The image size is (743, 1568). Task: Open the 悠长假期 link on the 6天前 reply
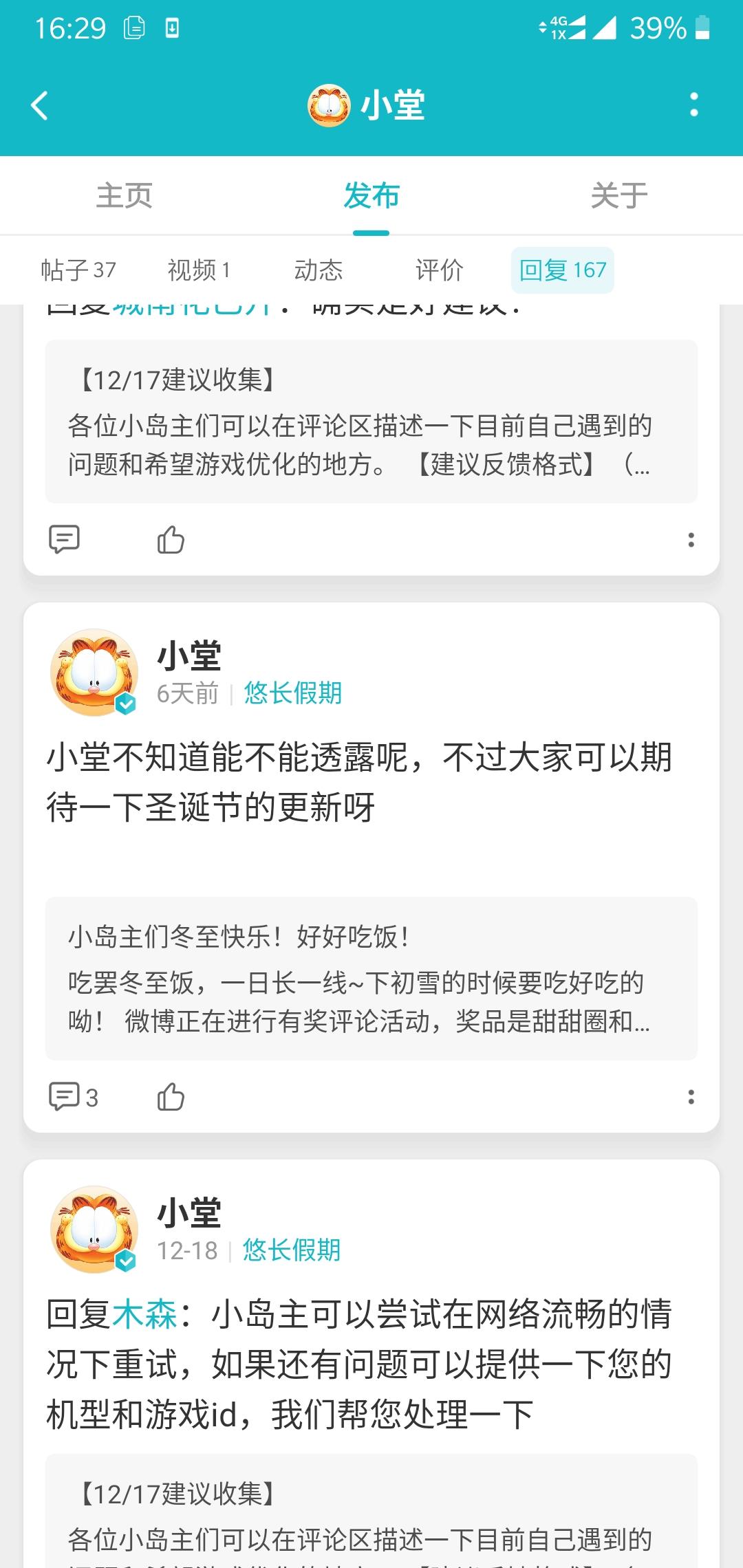(293, 693)
